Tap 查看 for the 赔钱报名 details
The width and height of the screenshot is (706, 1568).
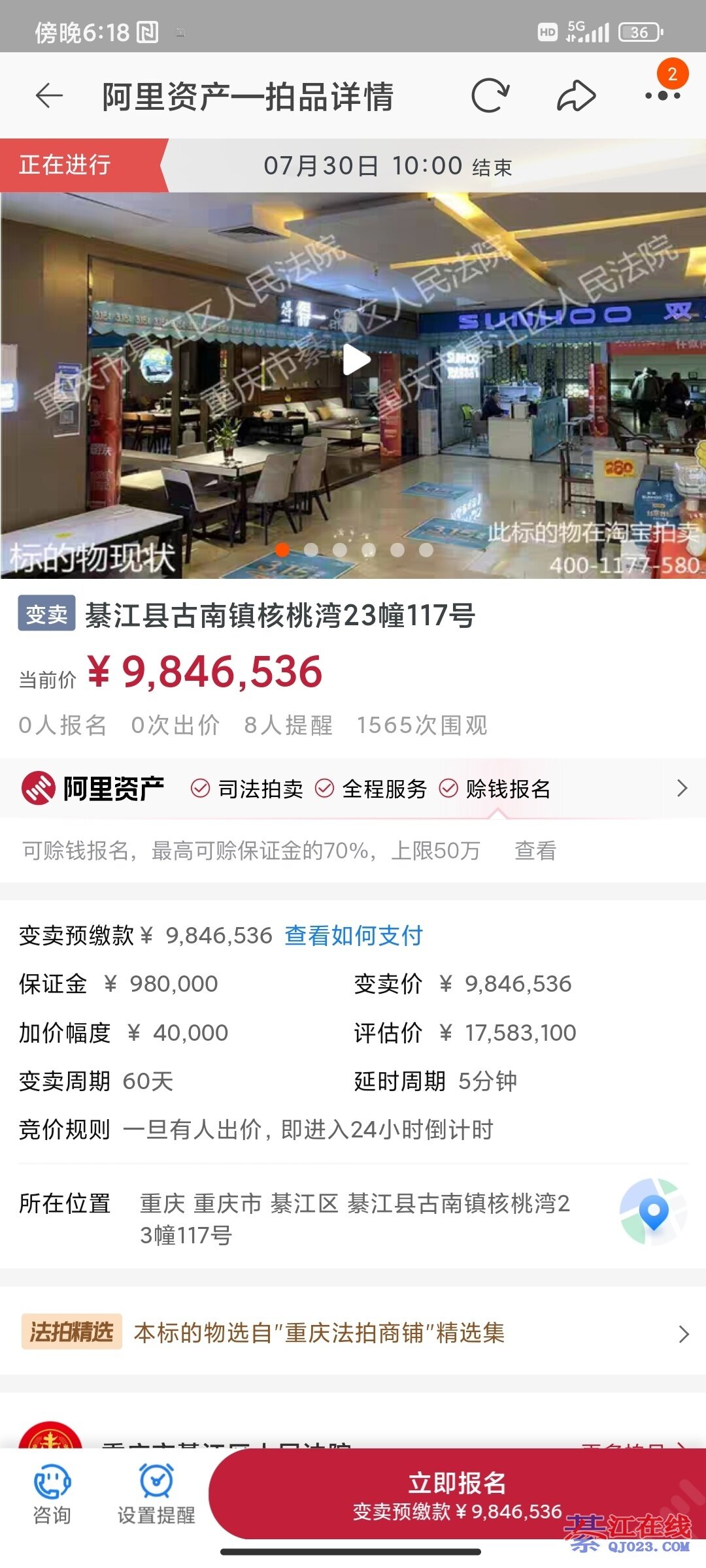pos(535,851)
